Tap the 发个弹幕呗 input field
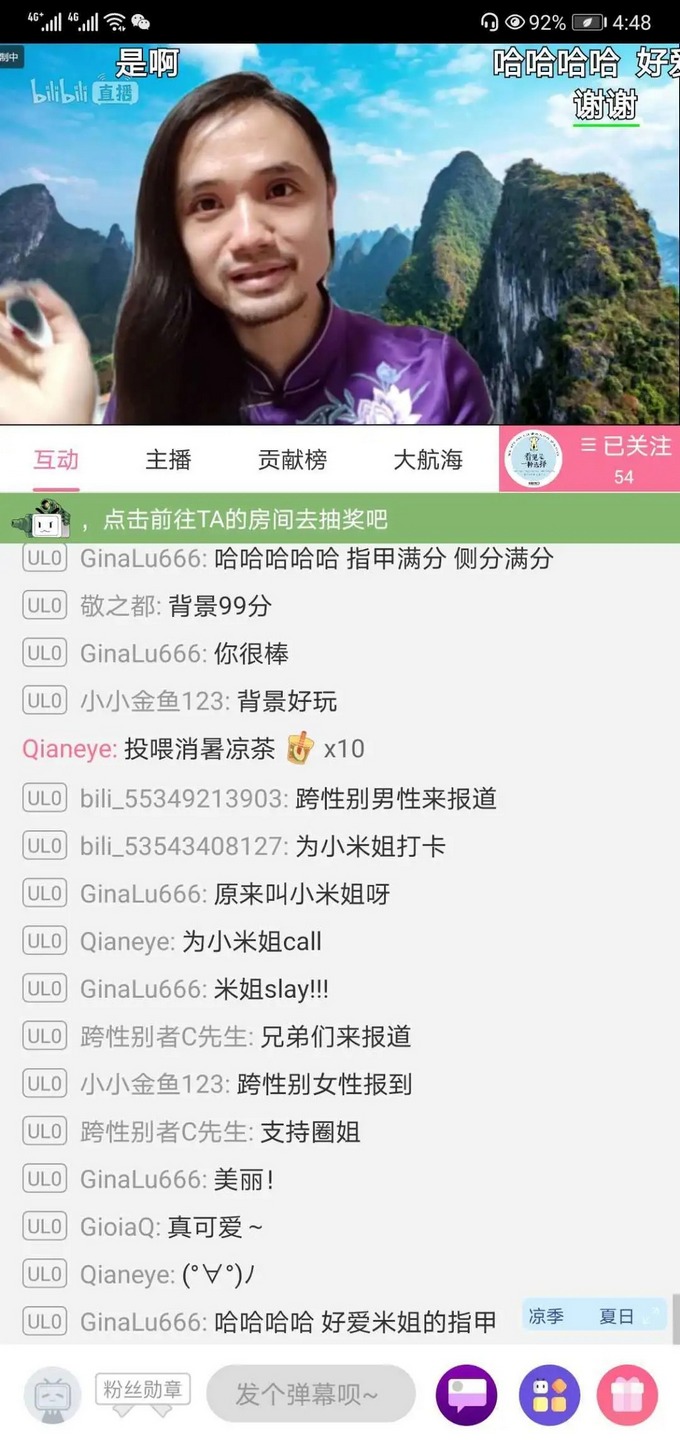Viewport: 680px width, 1446px height. 310,1394
